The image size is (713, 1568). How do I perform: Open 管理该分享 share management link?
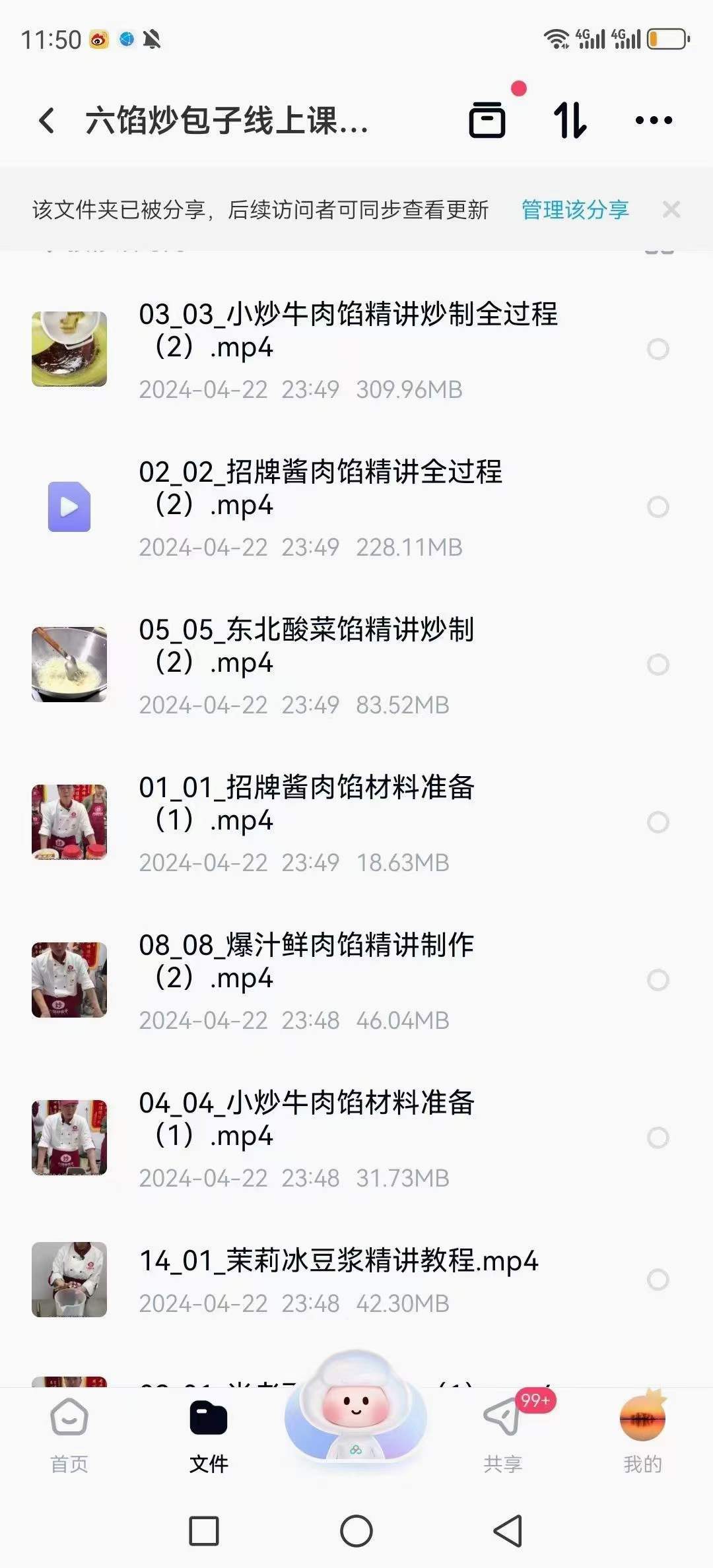pos(573,209)
